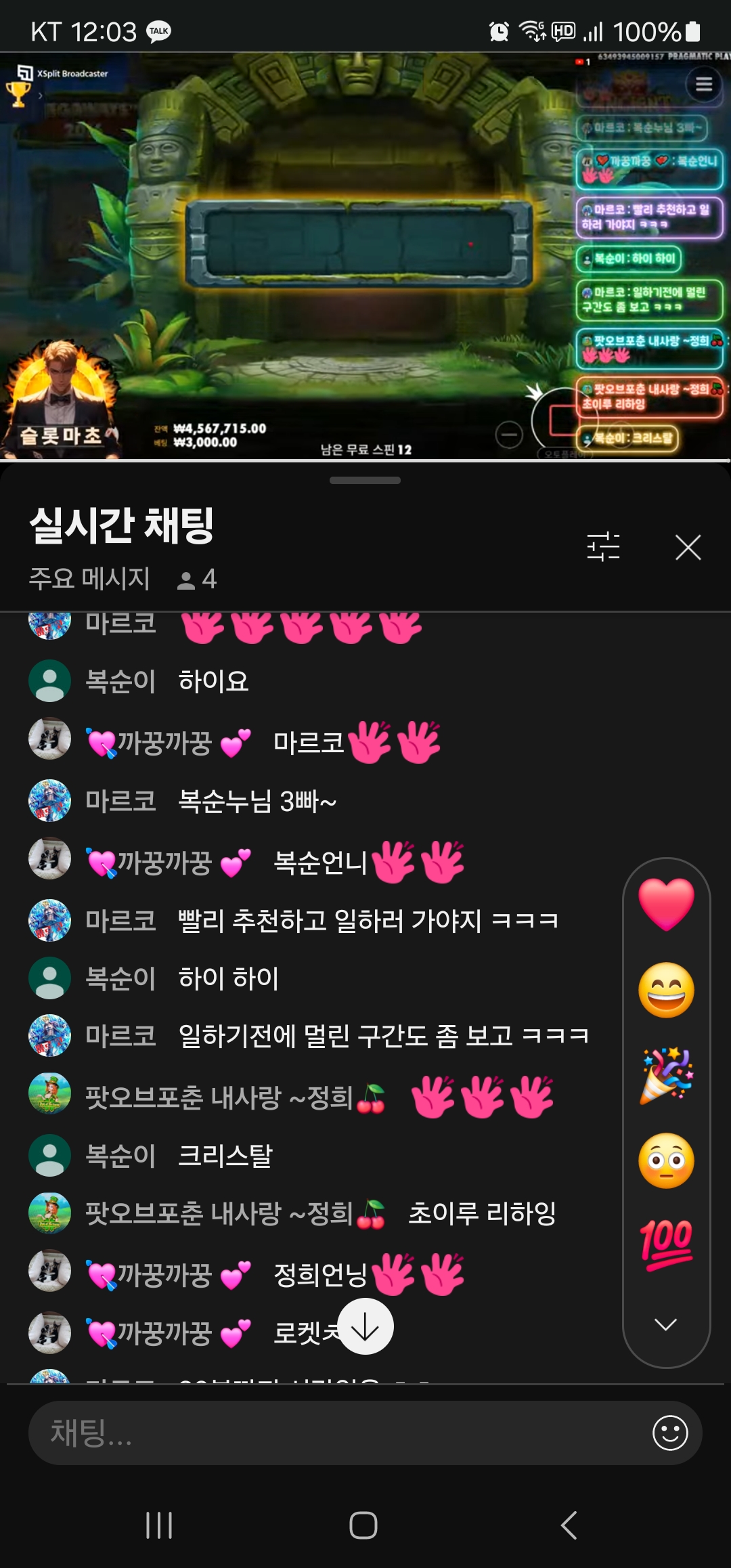Go back with the system back button
This screenshot has height=1568, width=731.
click(569, 1525)
